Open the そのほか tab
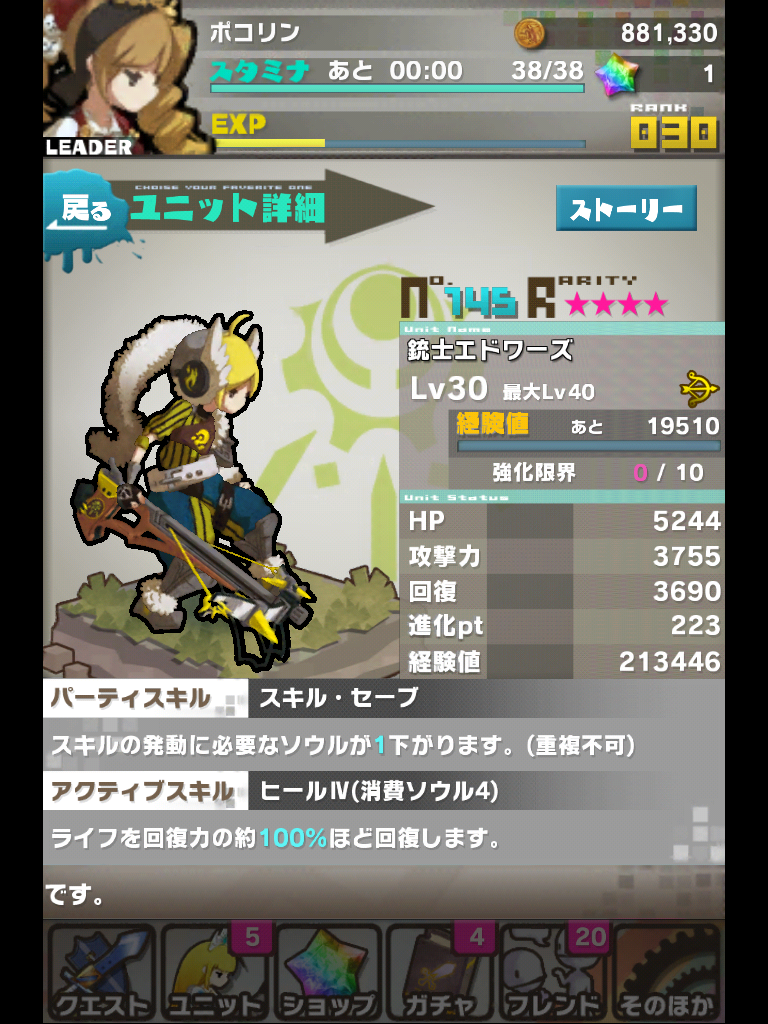768x1024 pixels. (x=667, y=972)
